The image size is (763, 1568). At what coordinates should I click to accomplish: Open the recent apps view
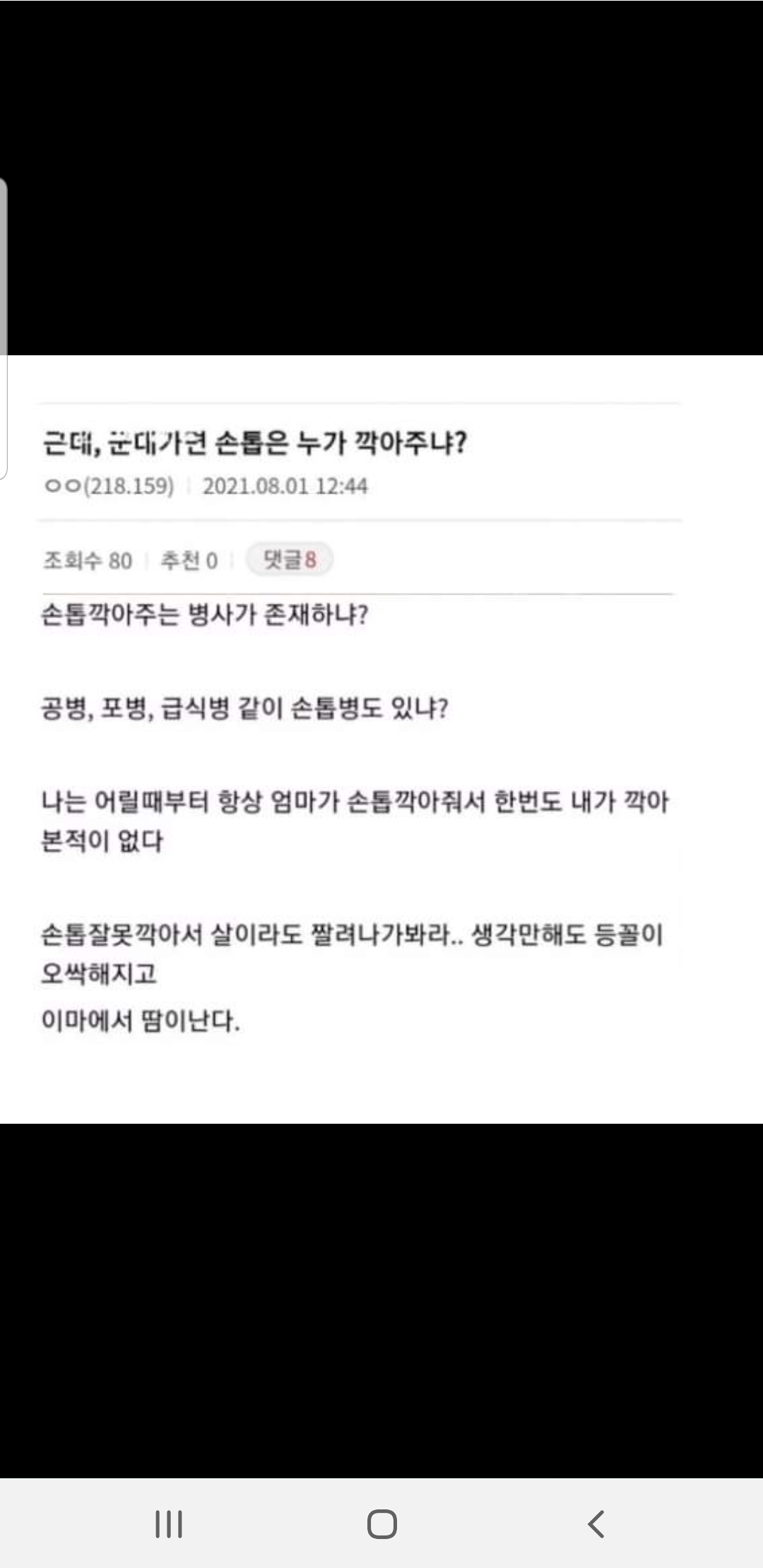169,1524
